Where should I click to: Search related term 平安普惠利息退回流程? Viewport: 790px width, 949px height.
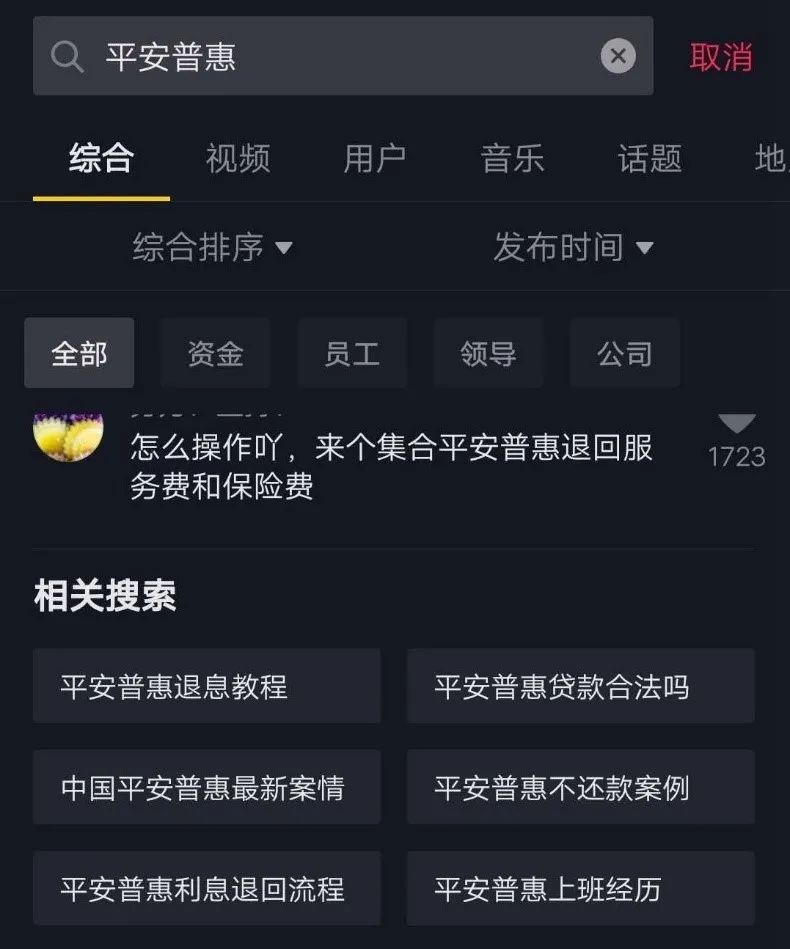[x=207, y=889]
